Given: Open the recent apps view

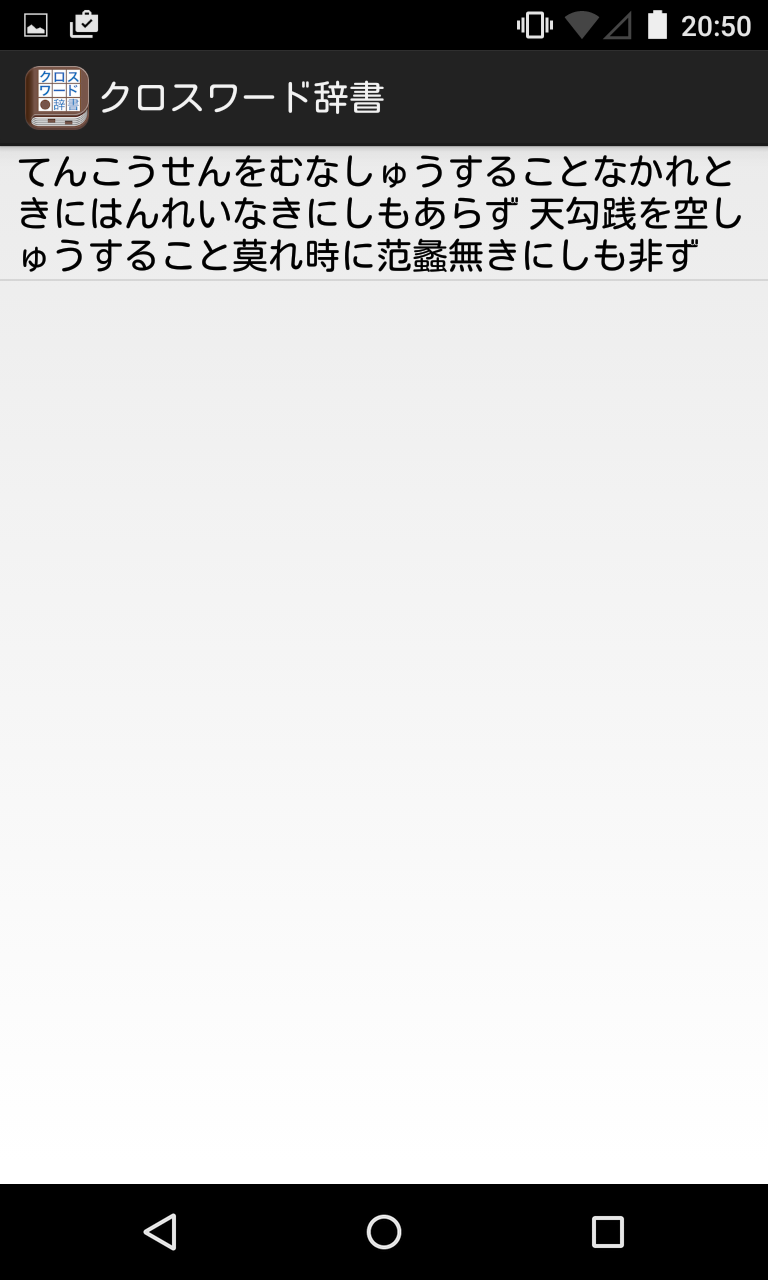Looking at the screenshot, I should tap(607, 1232).
